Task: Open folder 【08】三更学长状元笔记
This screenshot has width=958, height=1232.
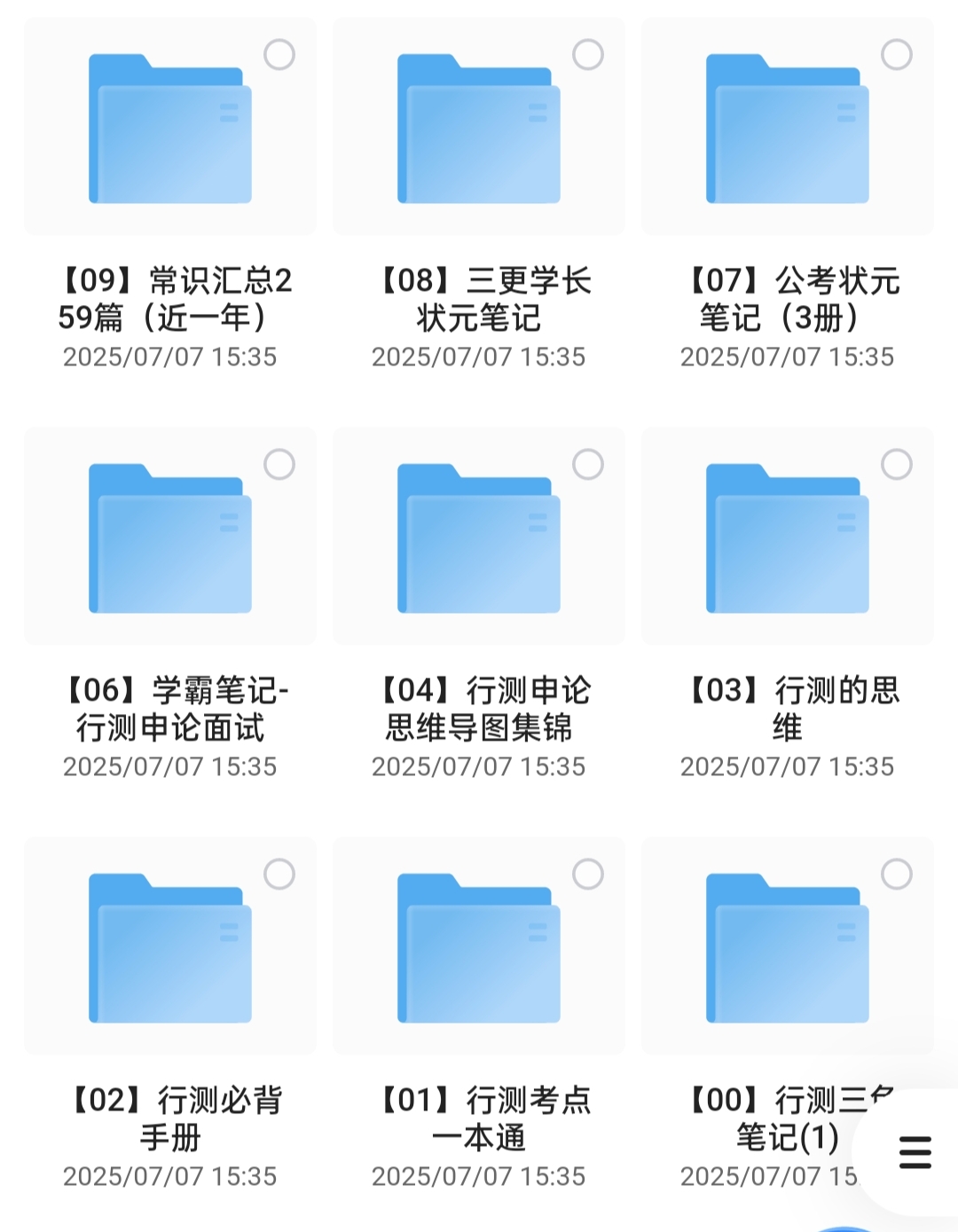Action: [x=478, y=129]
